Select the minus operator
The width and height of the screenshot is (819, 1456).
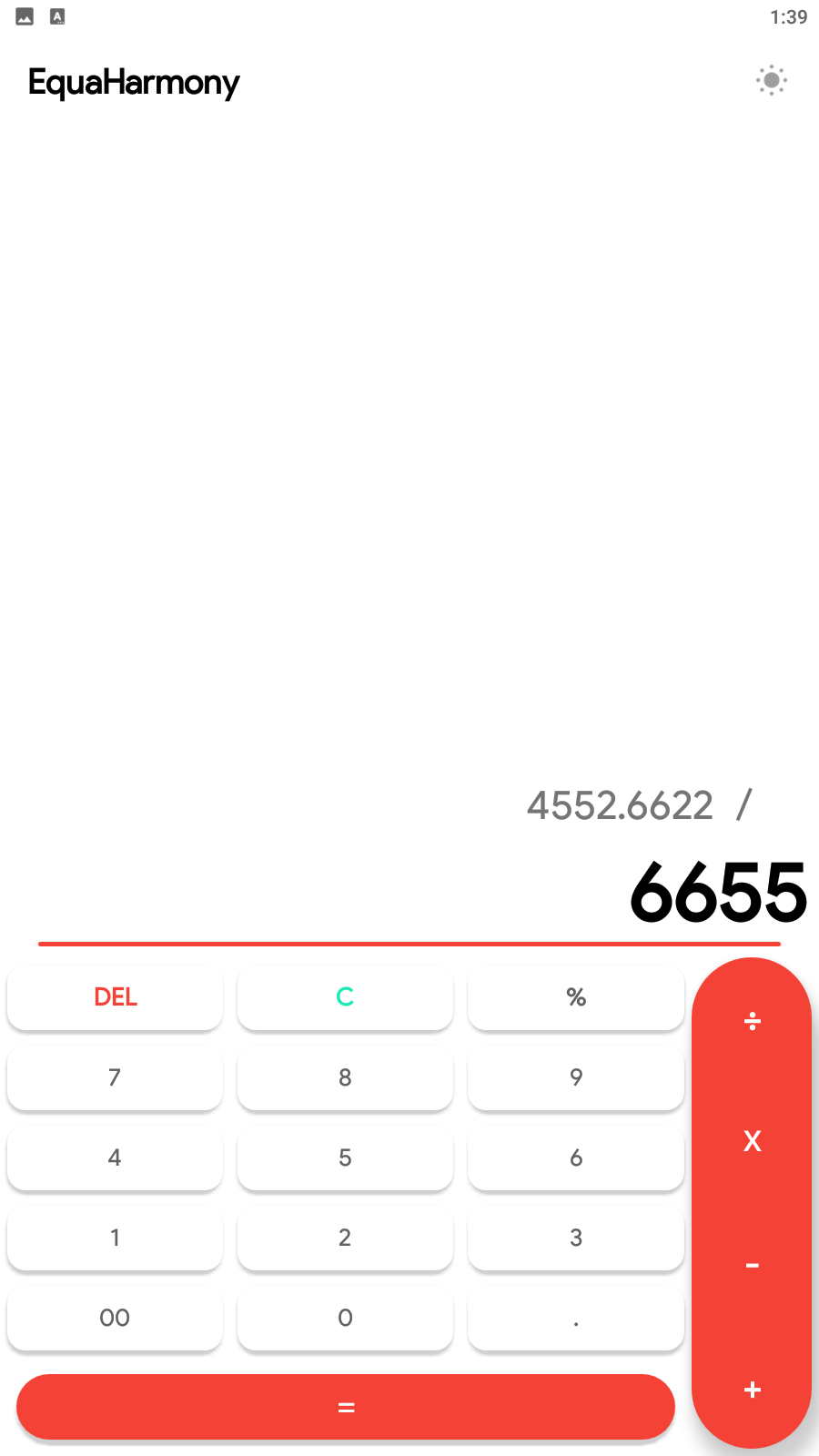pos(752,1266)
